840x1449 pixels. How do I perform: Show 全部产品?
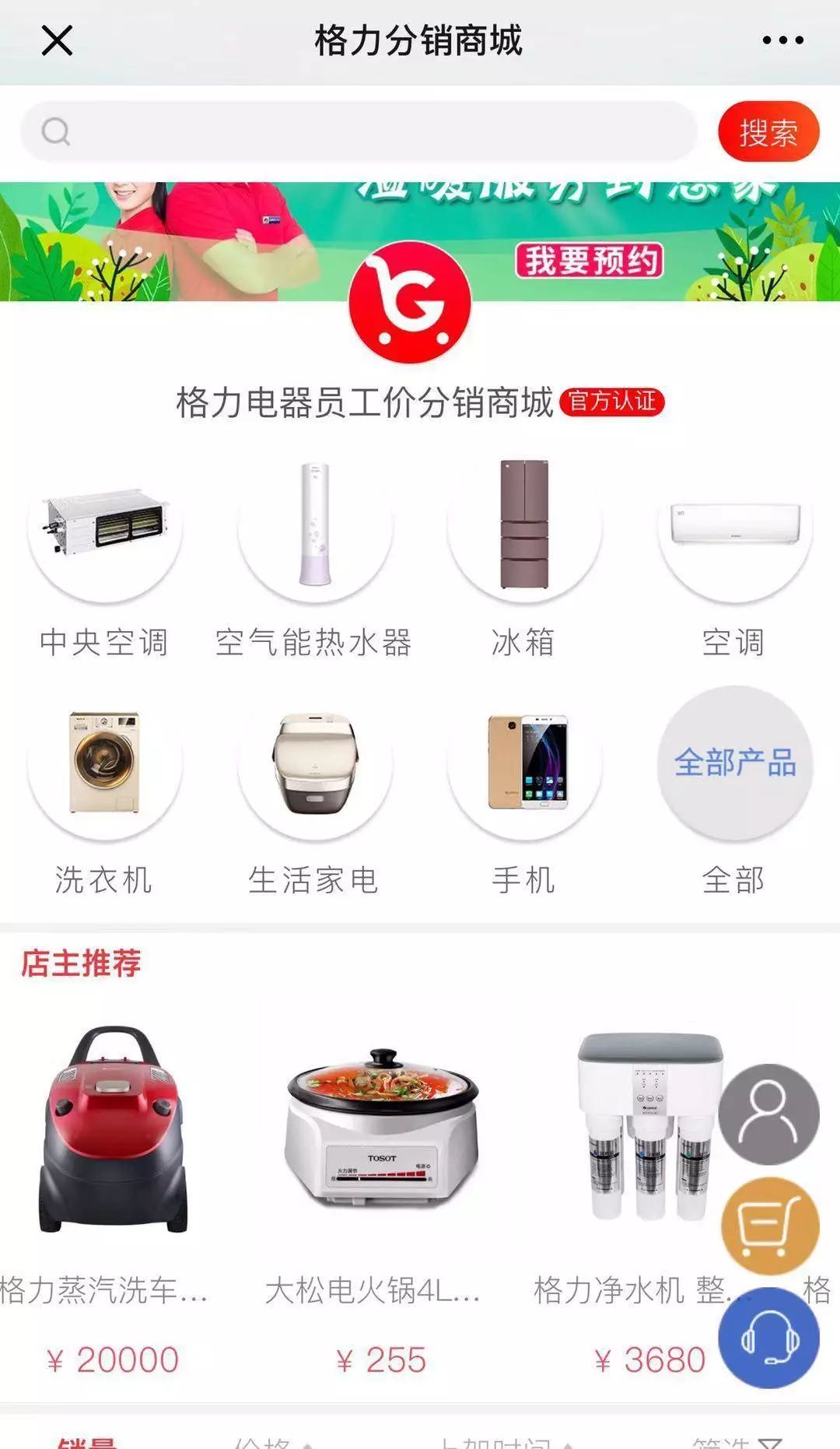click(x=734, y=763)
